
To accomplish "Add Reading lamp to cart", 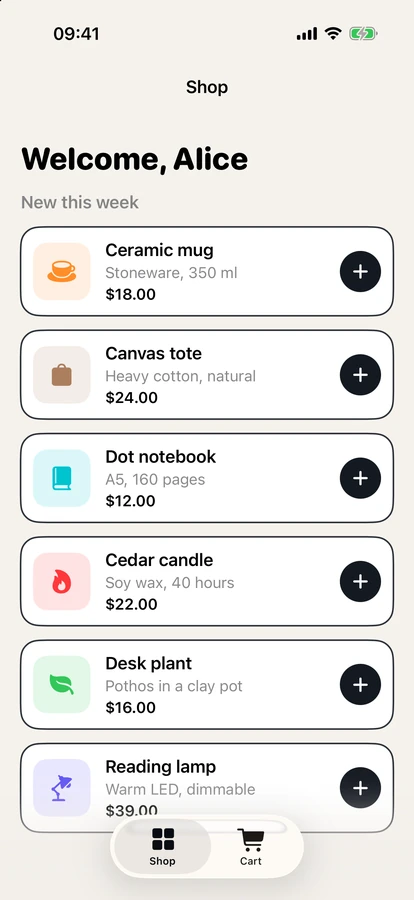I will [x=360, y=788].
